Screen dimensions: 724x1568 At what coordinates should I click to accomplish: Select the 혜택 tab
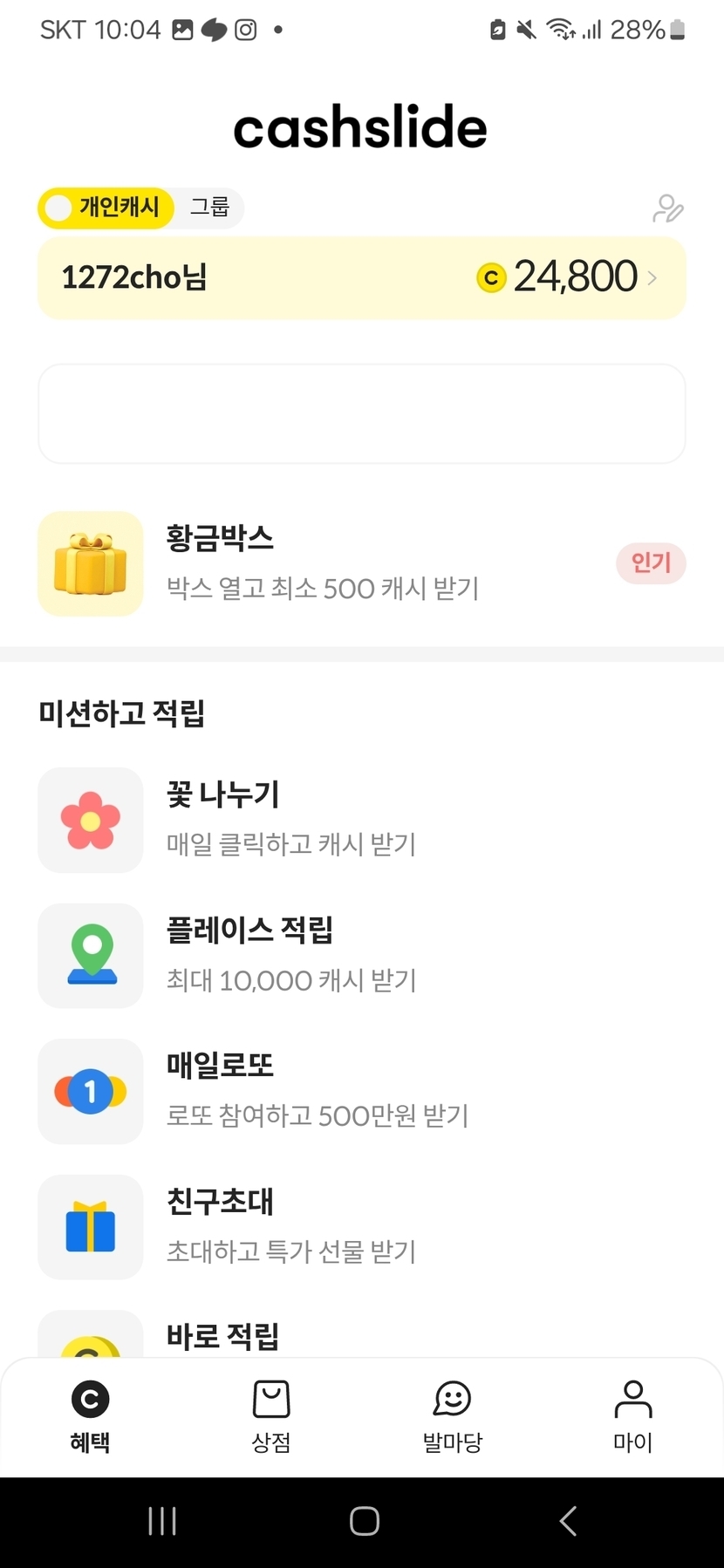[90, 1417]
